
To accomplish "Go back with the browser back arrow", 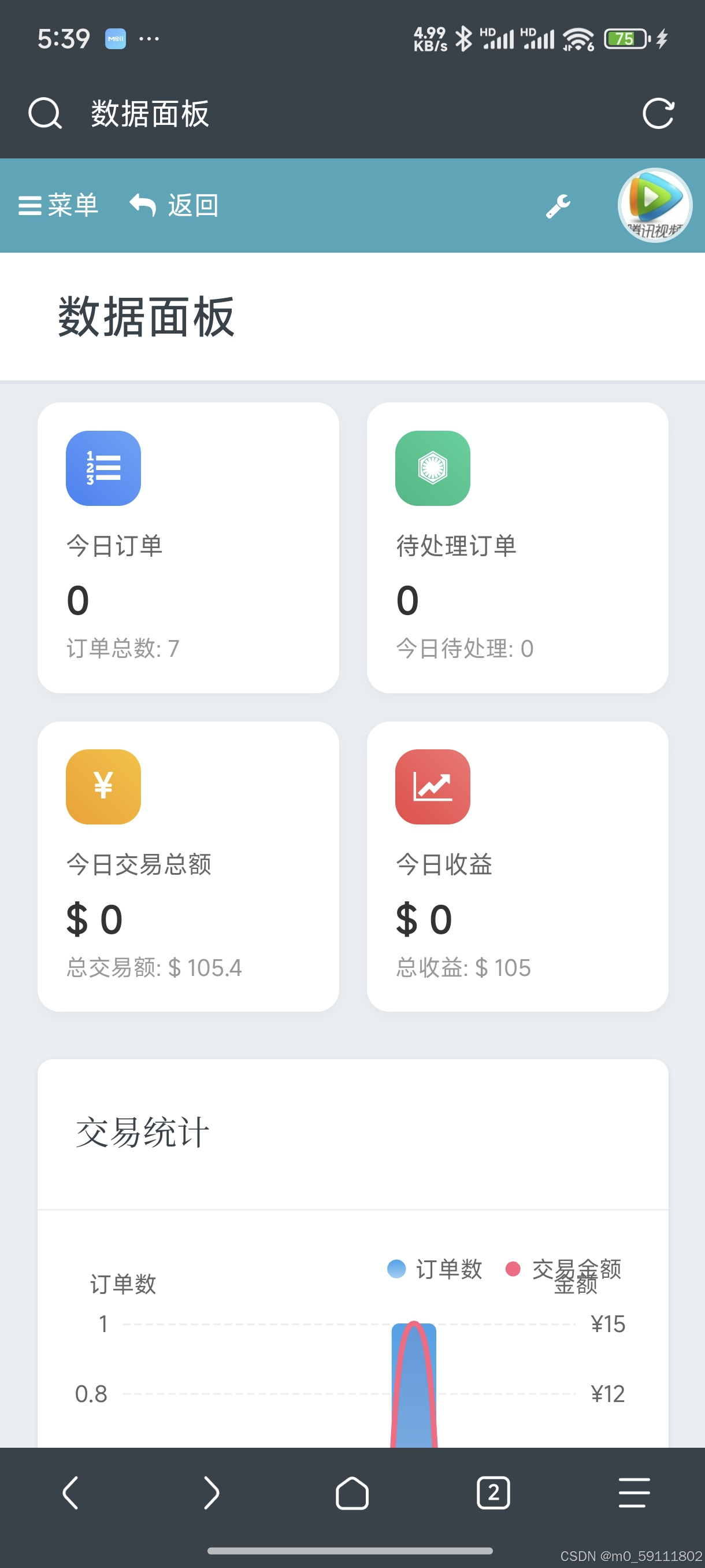I will pos(70,1492).
